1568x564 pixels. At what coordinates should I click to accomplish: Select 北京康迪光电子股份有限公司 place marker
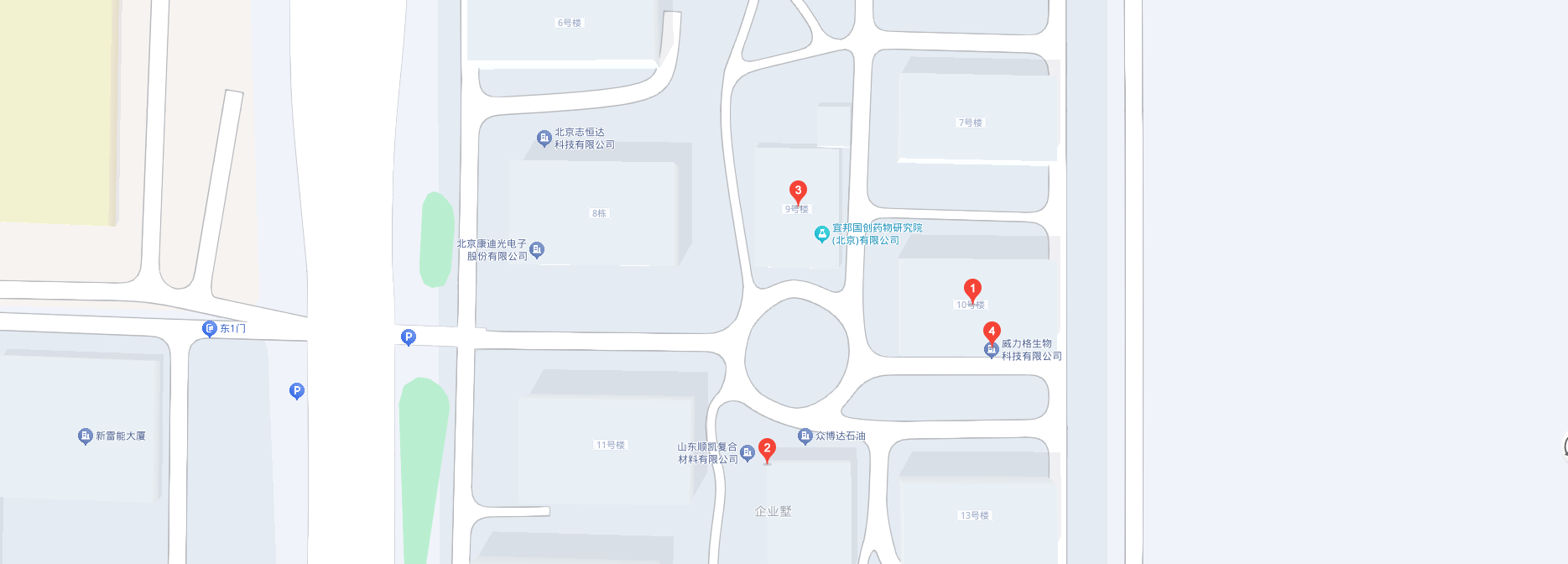click(x=537, y=249)
